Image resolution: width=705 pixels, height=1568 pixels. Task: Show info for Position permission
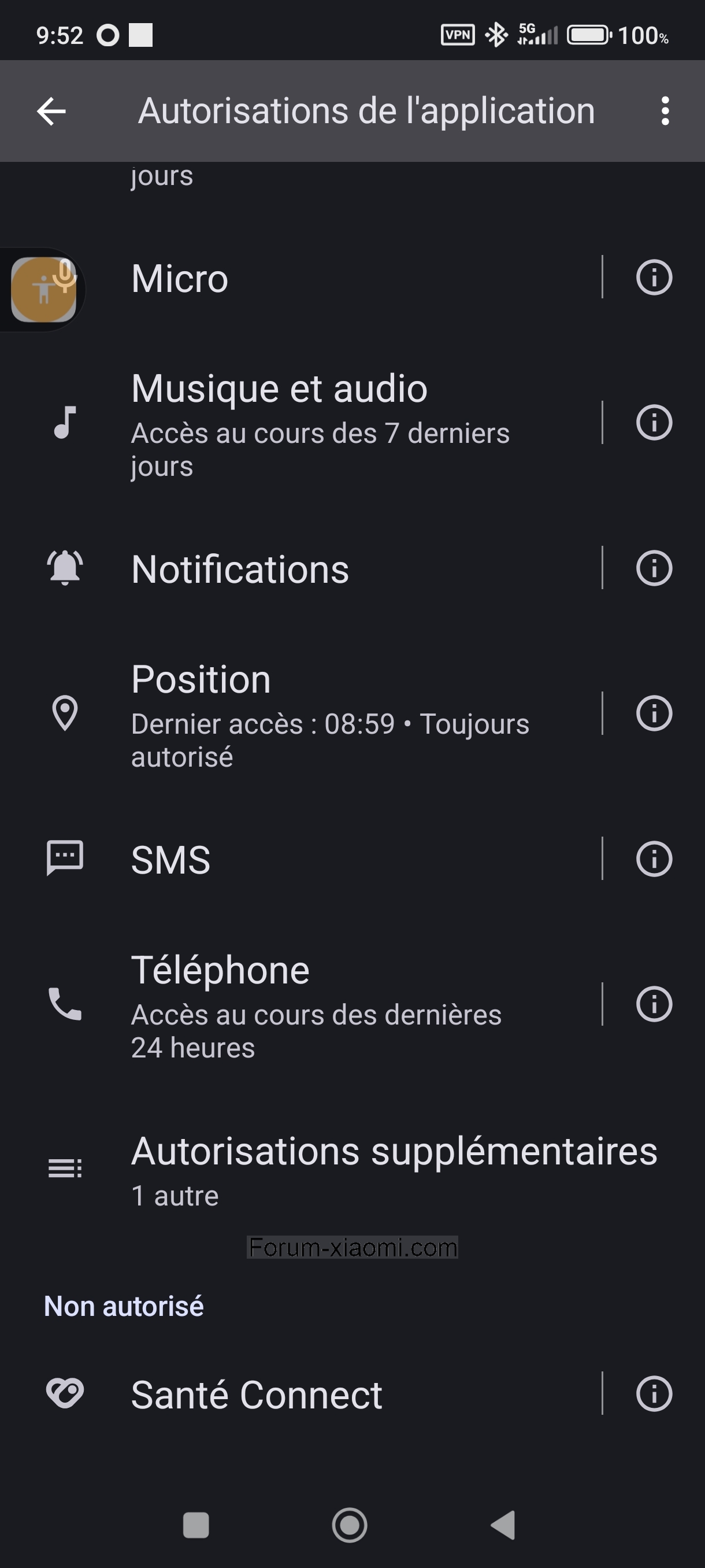tap(654, 713)
